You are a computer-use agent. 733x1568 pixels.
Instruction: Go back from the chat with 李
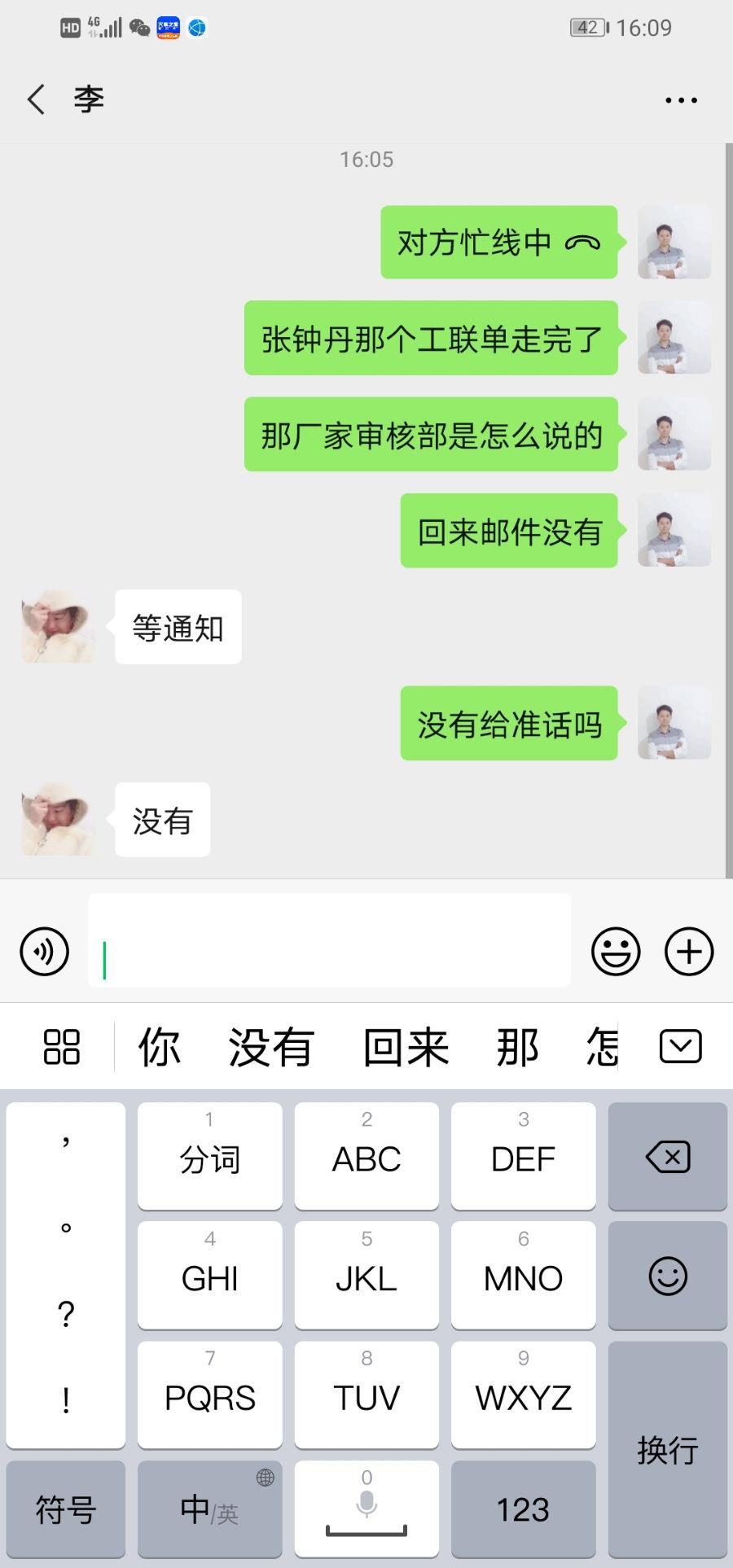pyautogui.click(x=36, y=100)
